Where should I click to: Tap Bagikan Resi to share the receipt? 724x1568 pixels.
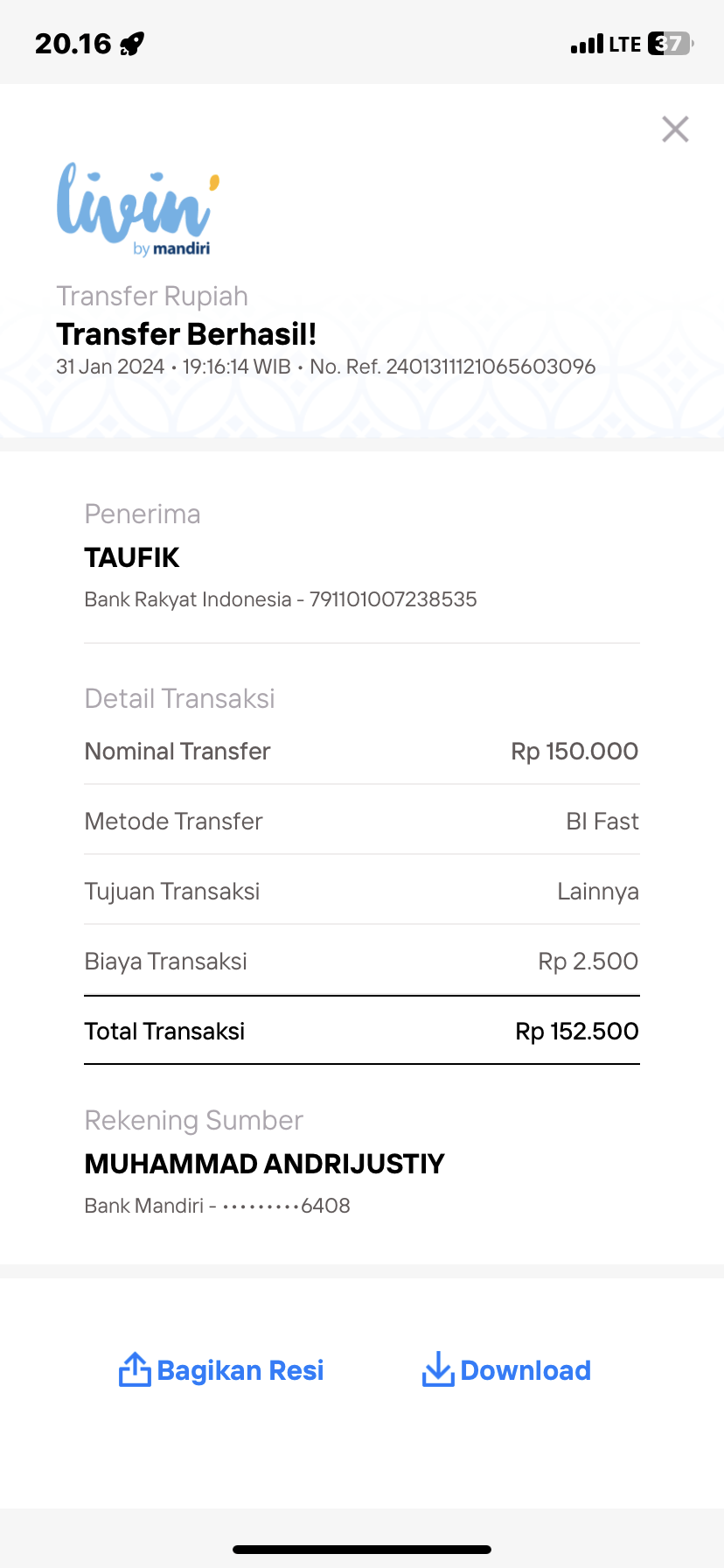[x=221, y=1370]
